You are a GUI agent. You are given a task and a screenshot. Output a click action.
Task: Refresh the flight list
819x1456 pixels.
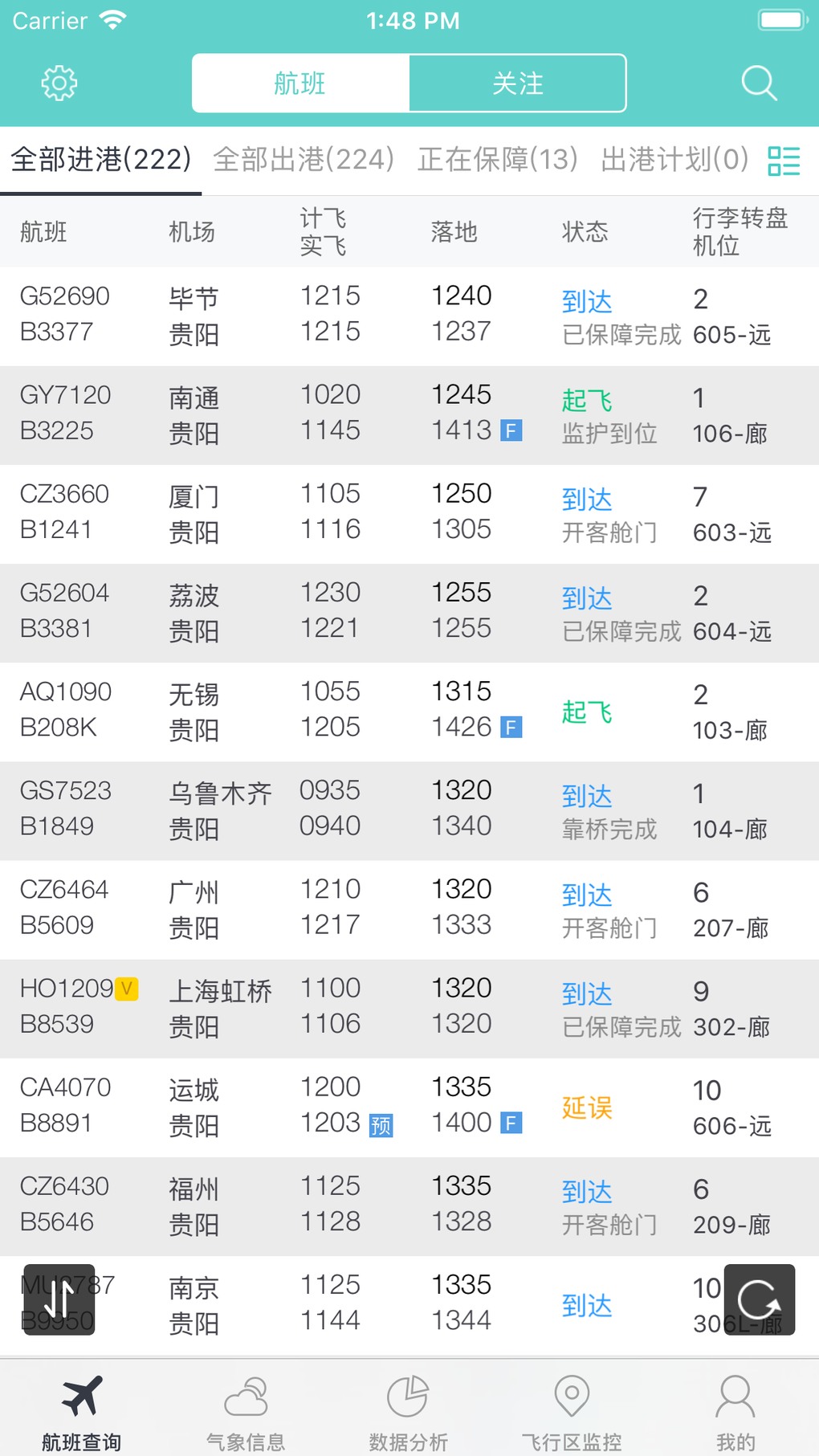pyautogui.click(x=759, y=1299)
